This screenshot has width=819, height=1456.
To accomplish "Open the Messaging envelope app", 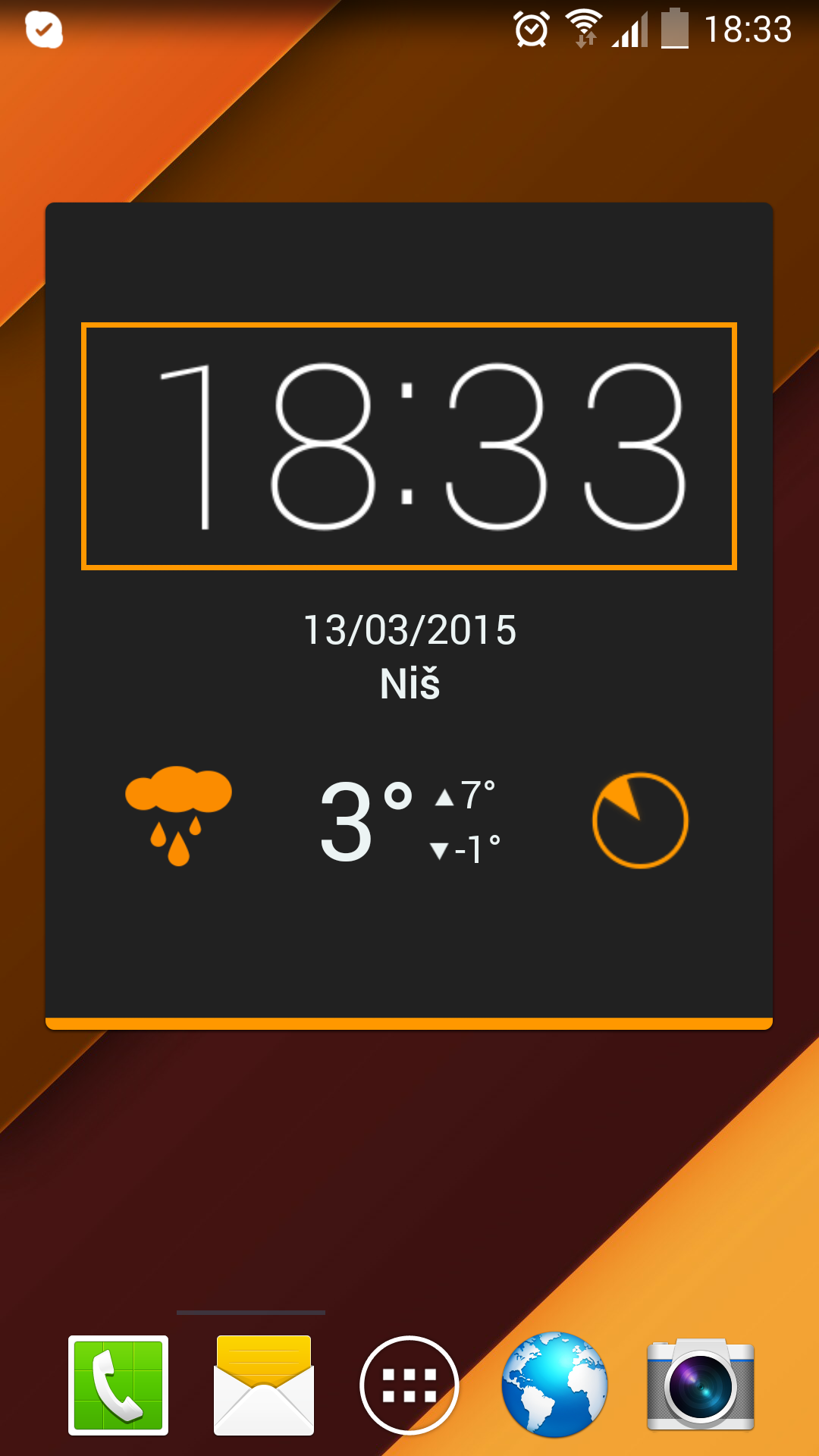I will [x=263, y=1385].
